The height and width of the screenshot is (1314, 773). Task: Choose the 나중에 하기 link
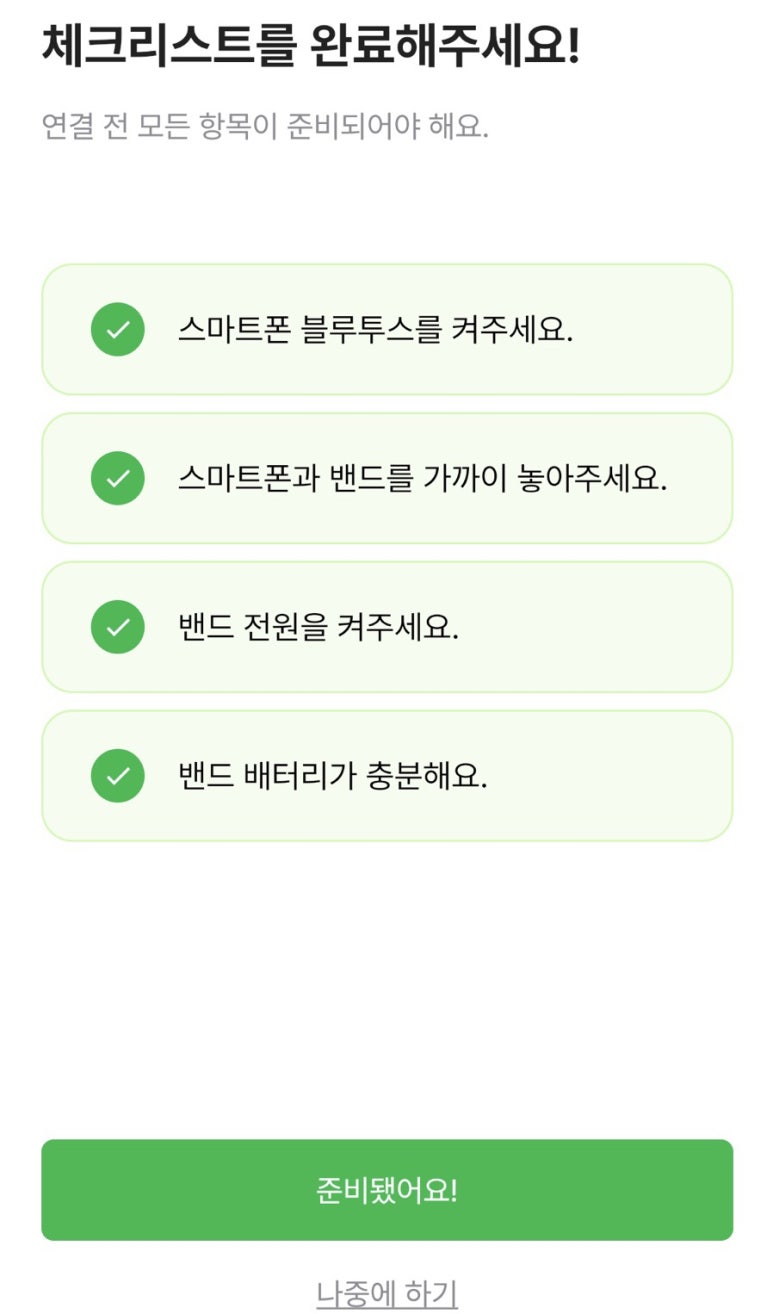(387, 1293)
